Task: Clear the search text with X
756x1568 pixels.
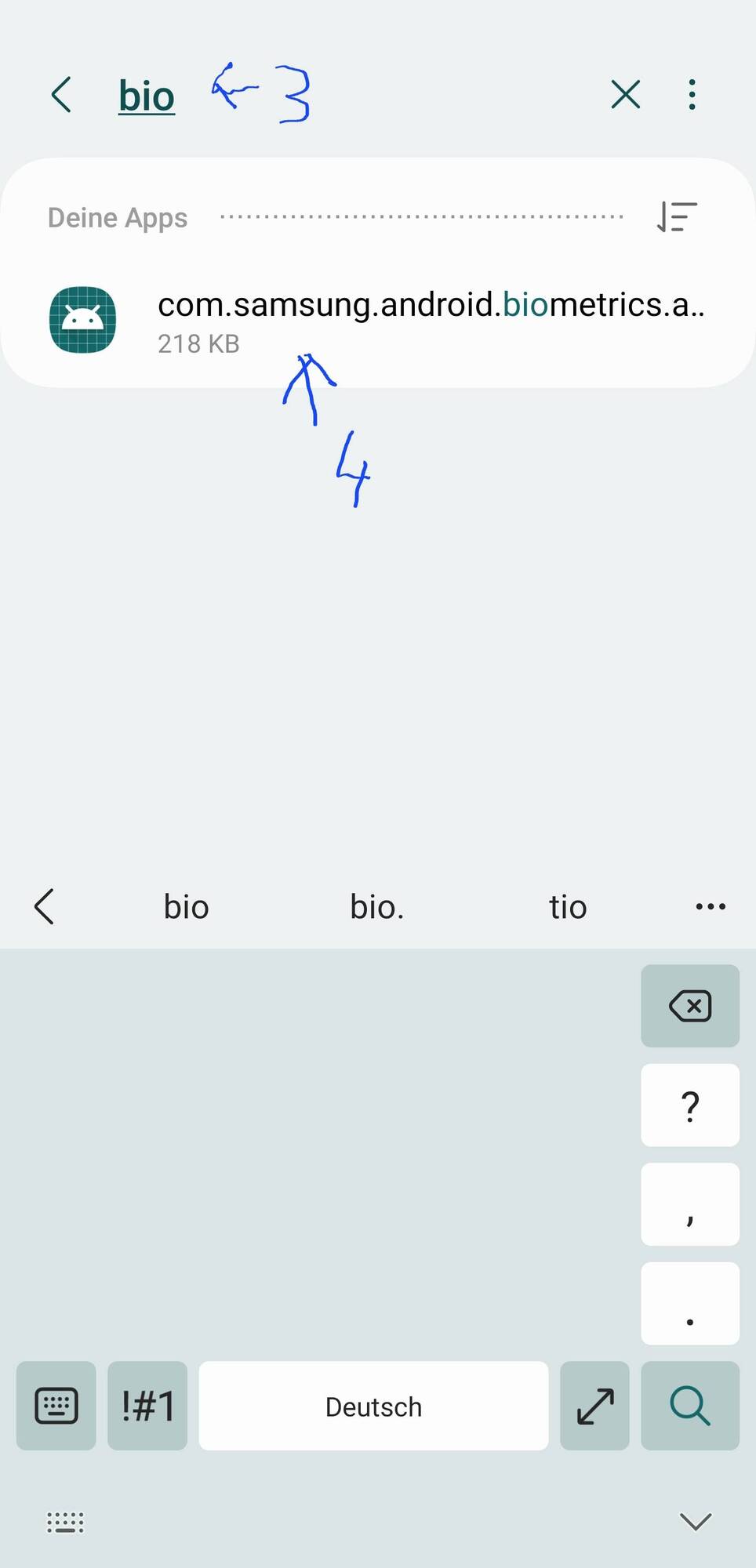Action: [x=625, y=95]
